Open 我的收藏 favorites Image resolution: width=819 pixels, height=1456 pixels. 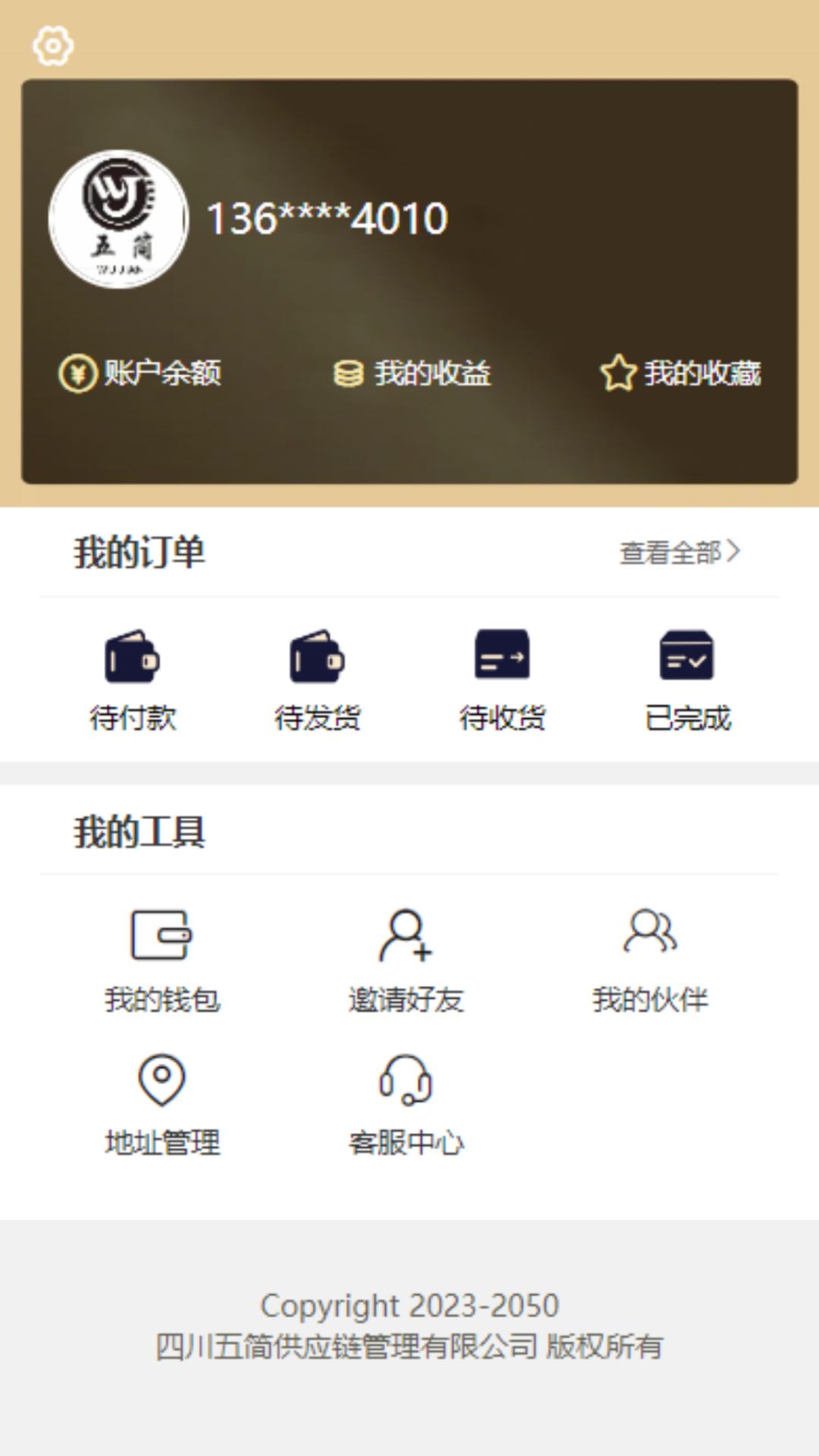(x=680, y=373)
